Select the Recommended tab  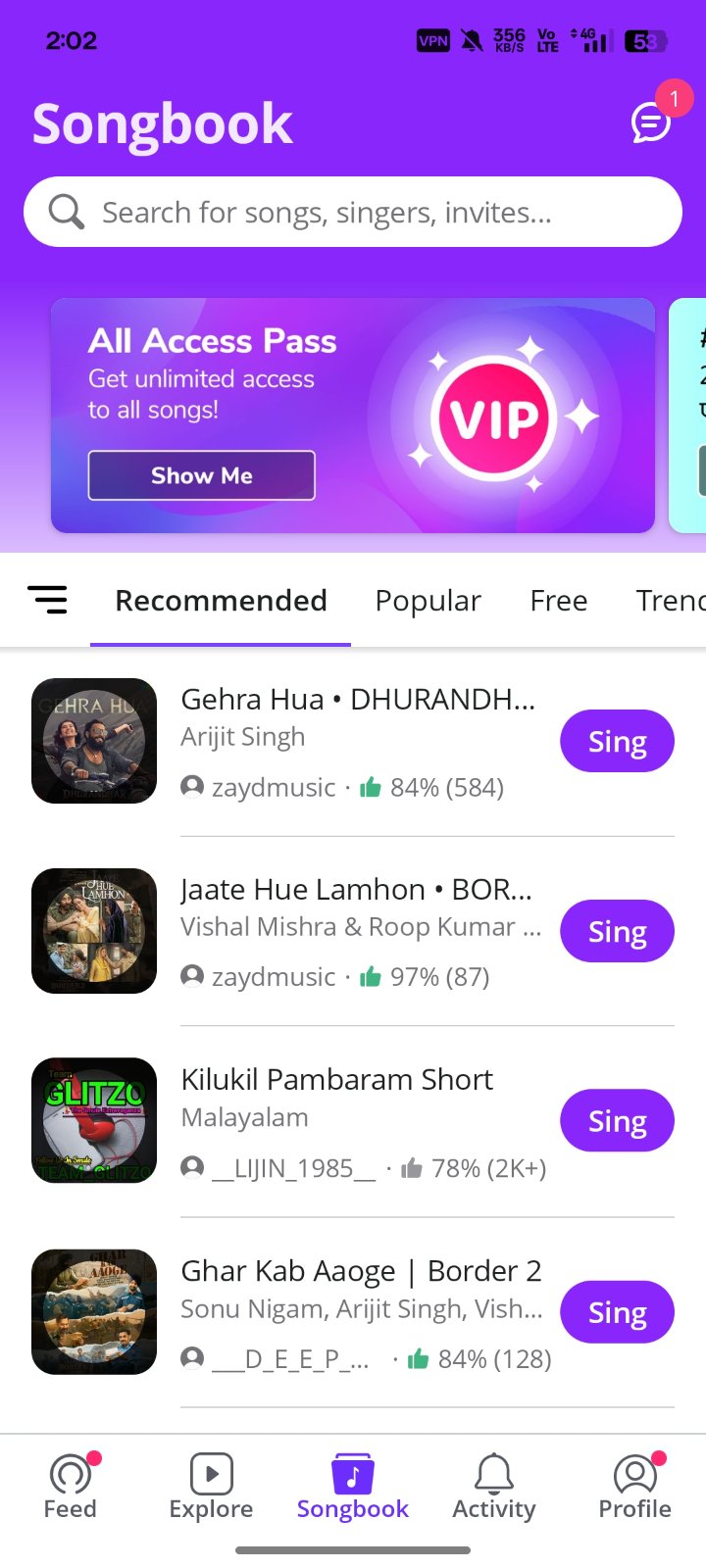(x=221, y=601)
